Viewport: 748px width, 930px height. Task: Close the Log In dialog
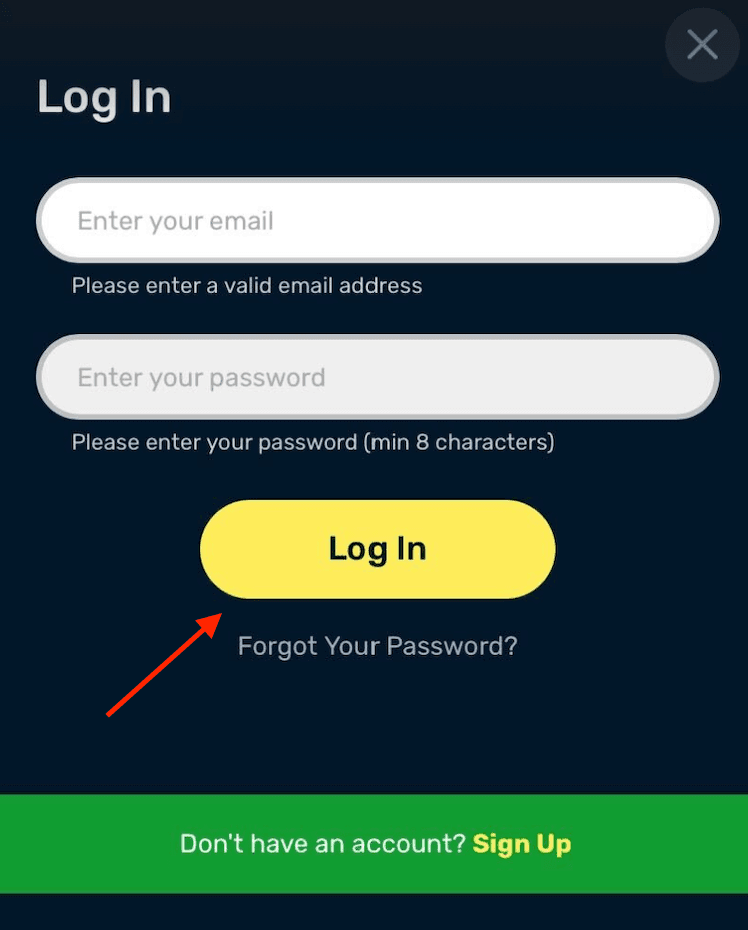(x=702, y=45)
